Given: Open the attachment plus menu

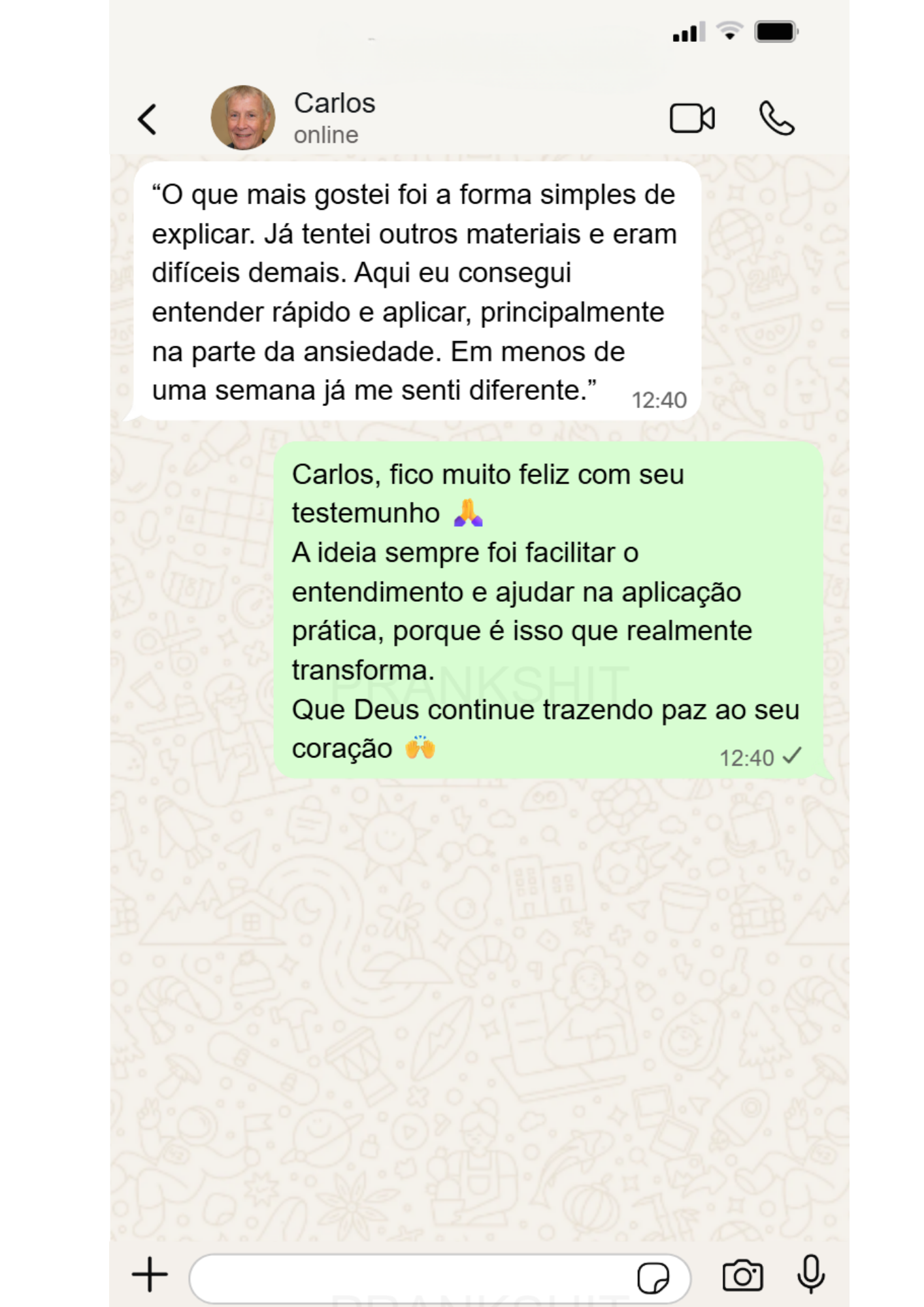Looking at the screenshot, I should click(x=150, y=1274).
